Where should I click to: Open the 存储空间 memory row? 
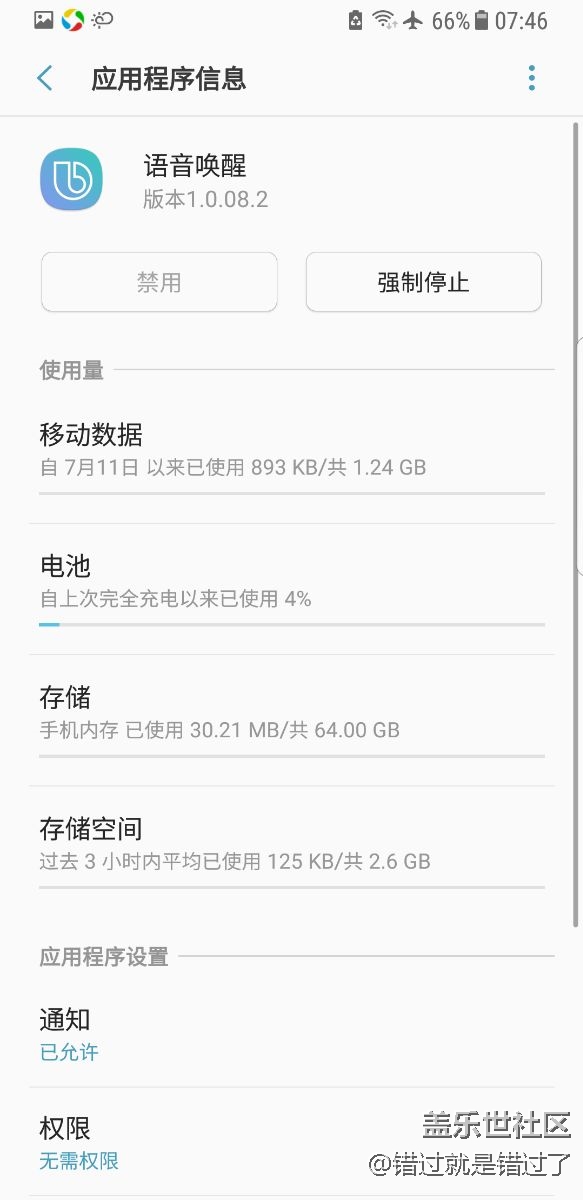tap(291, 852)
